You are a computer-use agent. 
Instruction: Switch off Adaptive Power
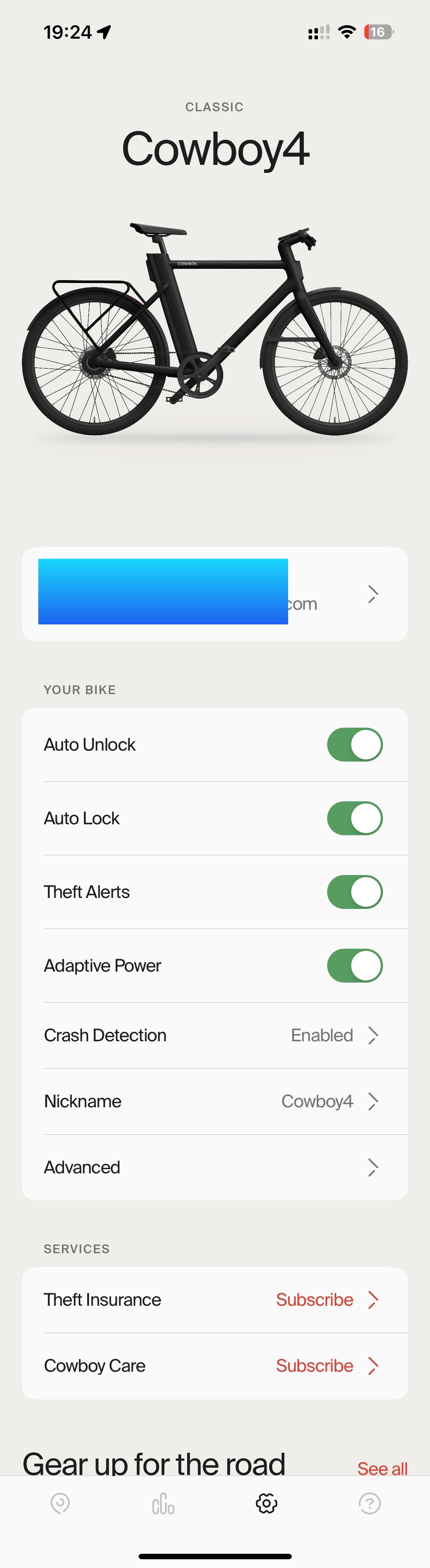[355, 965]
